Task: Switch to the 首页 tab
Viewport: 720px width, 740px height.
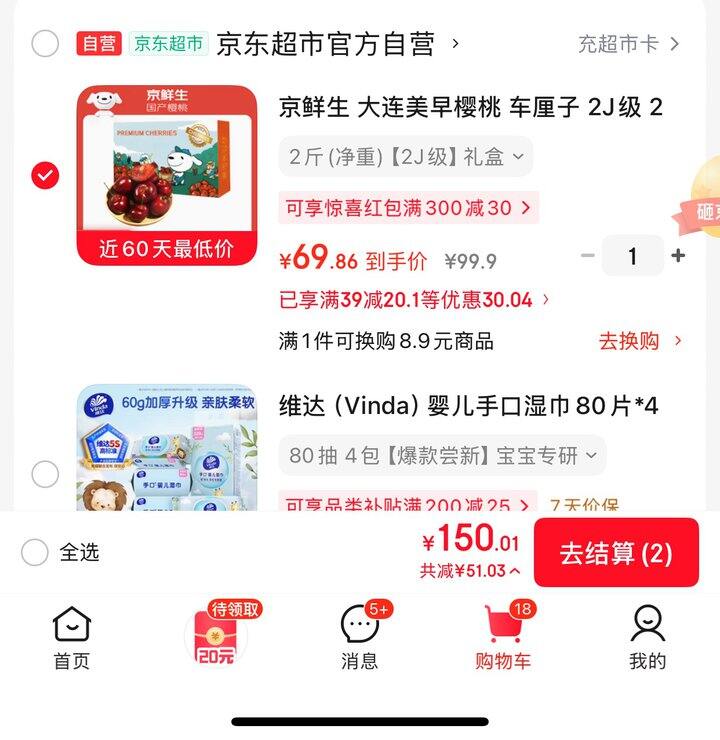Action: (72, 636)
